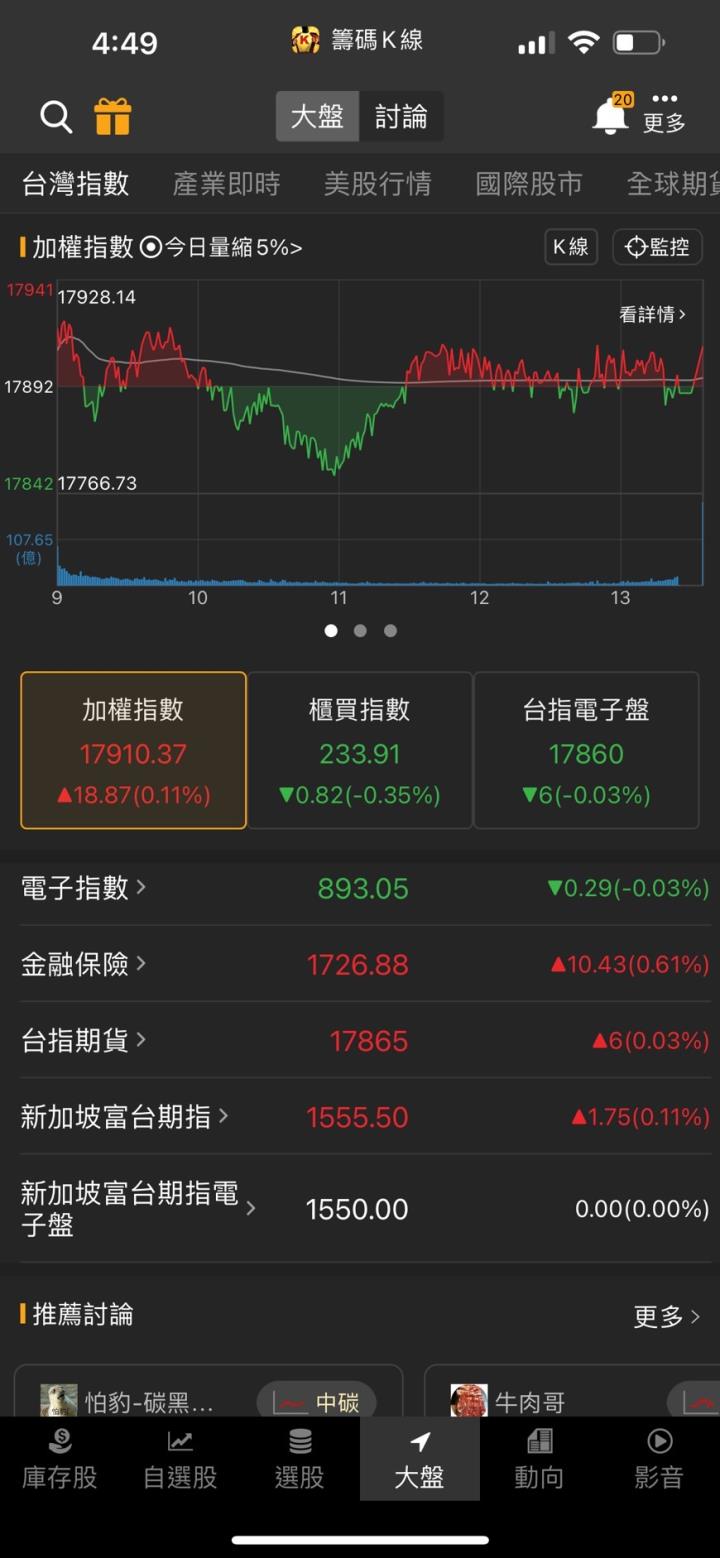Switch to the 討論 tab

(402, 116)
